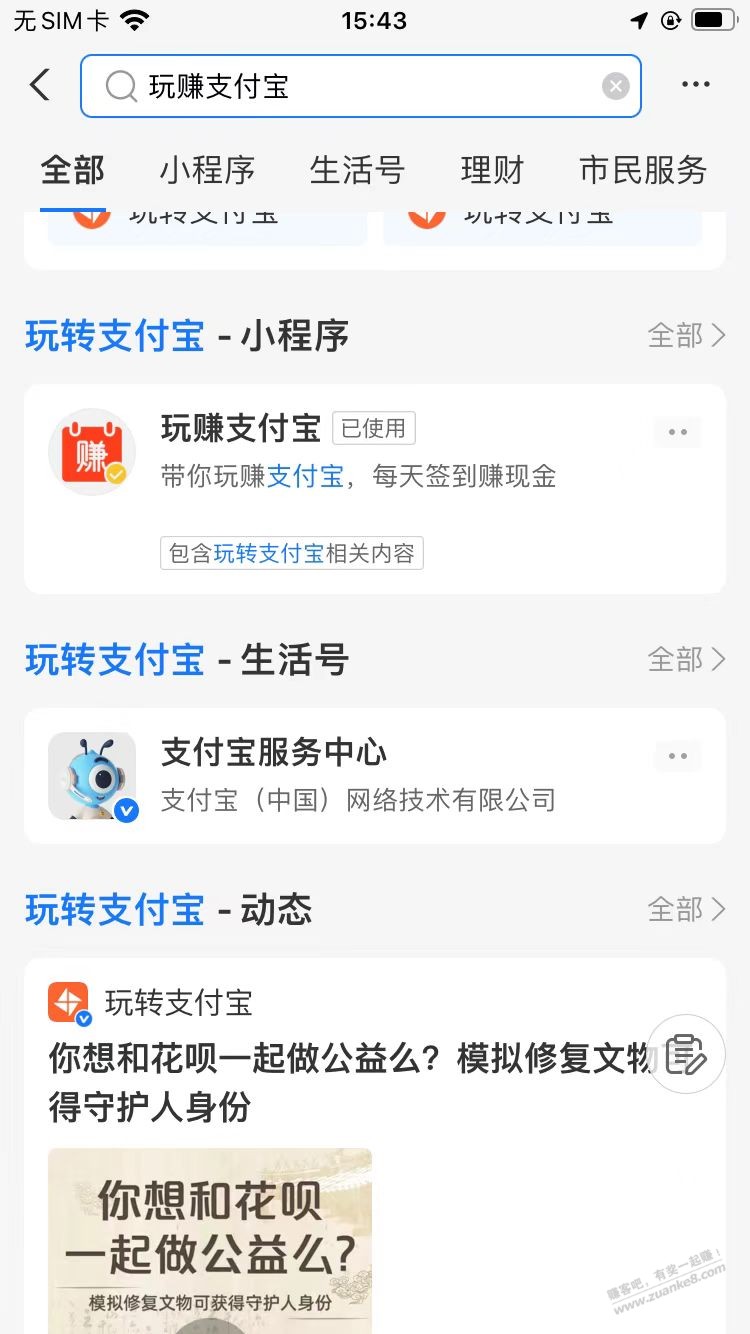Open the floating edit/post button

click(x=685, y=1054)
